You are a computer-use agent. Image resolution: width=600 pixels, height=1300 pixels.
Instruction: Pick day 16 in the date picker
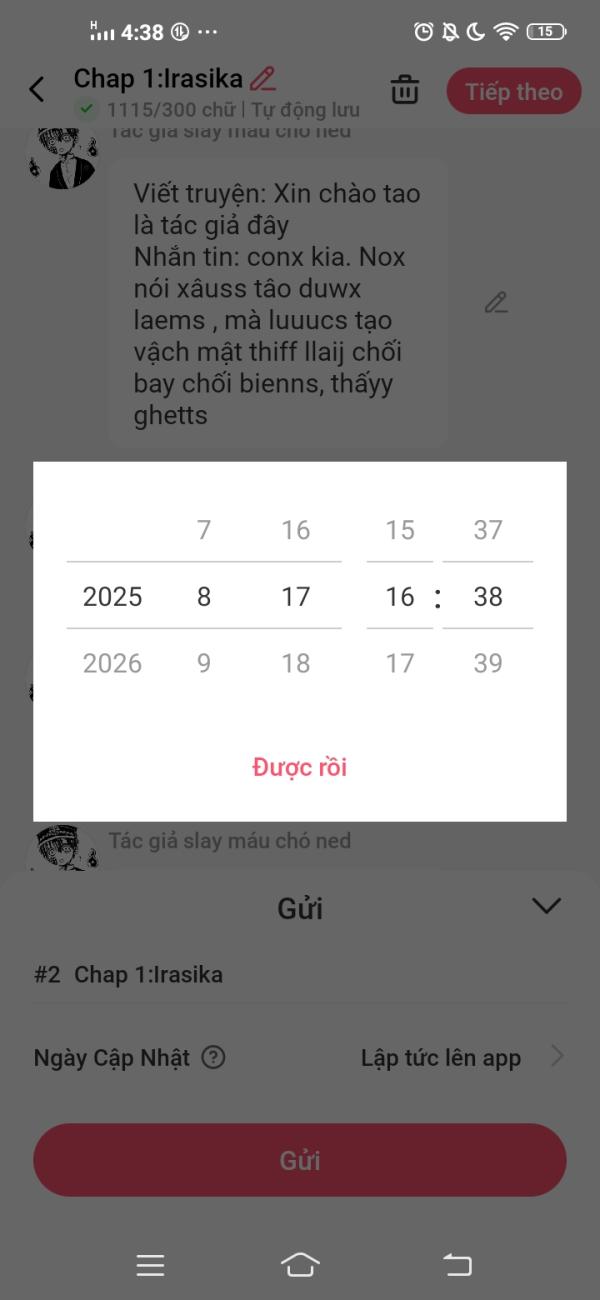(296, 530)
